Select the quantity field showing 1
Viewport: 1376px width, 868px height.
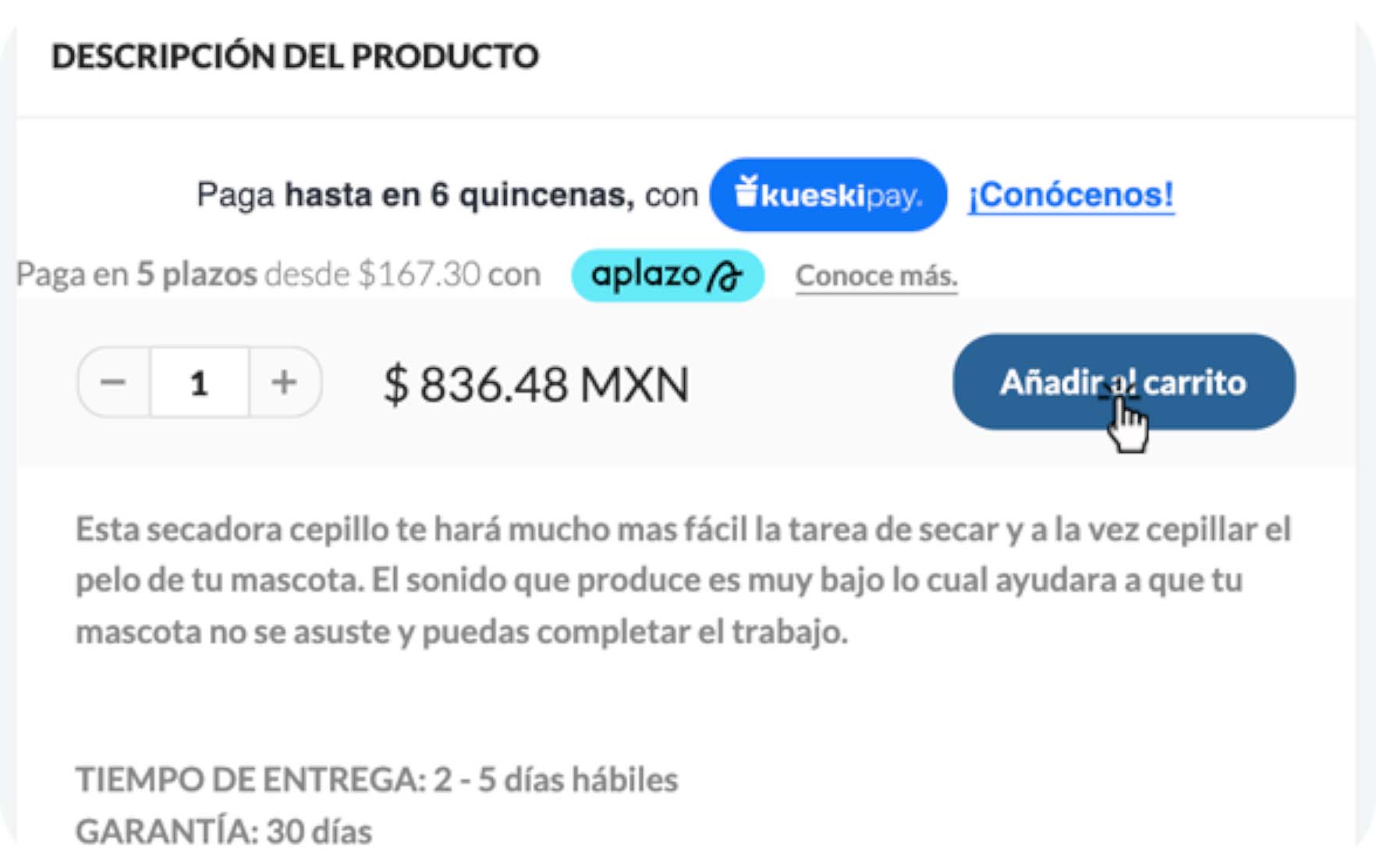(200, 382)
